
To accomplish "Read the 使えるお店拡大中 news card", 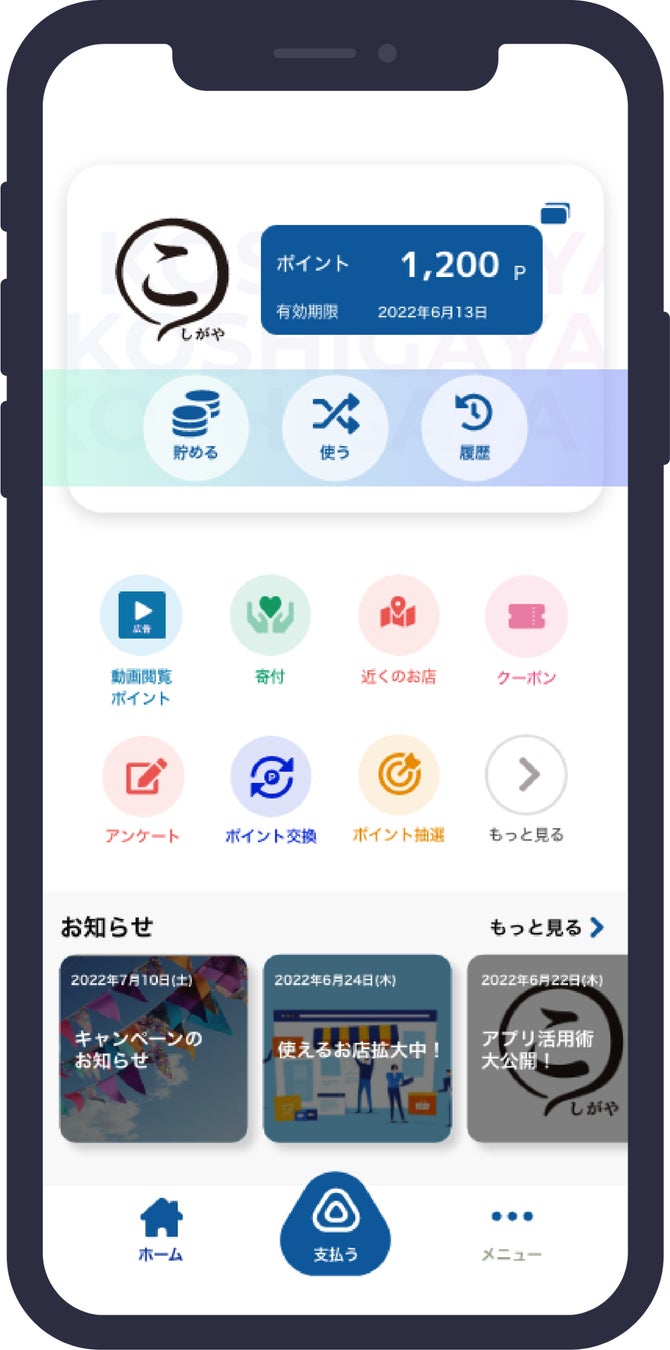I will (357, 1048).
